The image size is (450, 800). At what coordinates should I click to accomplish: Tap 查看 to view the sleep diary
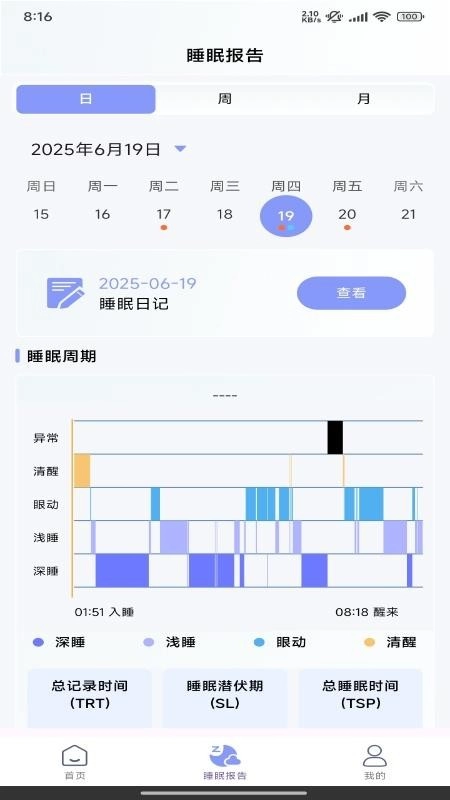[x=352, y=293]
